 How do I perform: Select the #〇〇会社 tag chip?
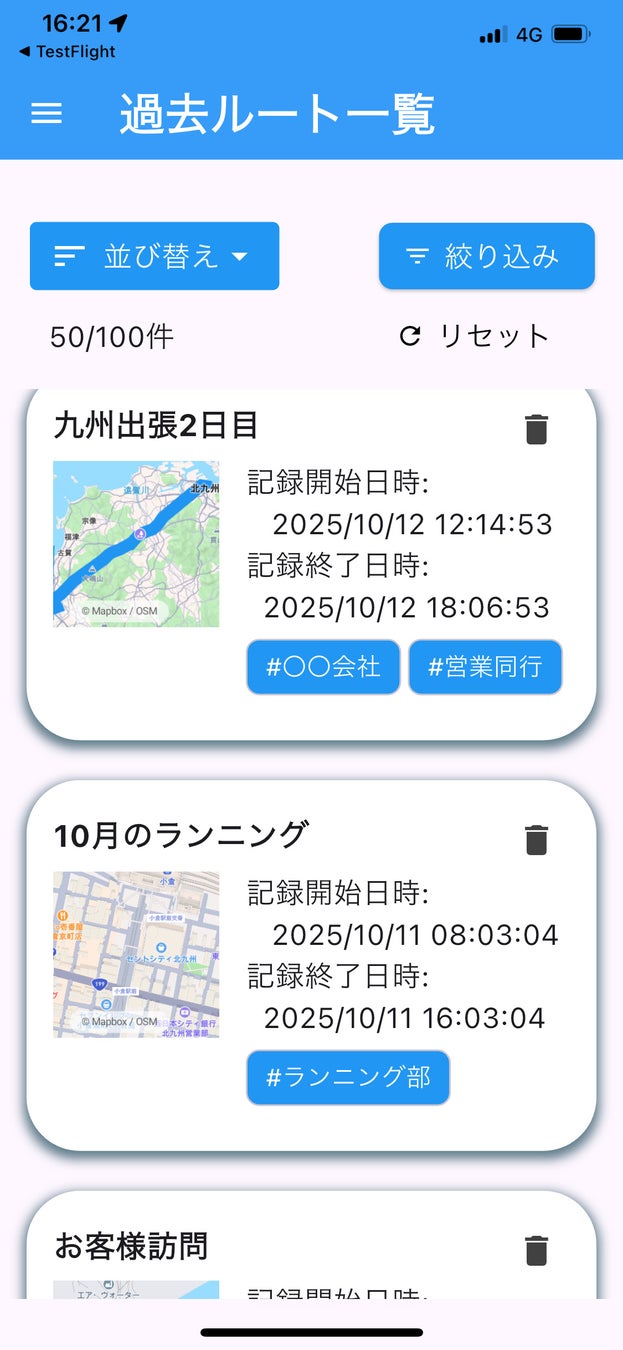click(323, 667)
